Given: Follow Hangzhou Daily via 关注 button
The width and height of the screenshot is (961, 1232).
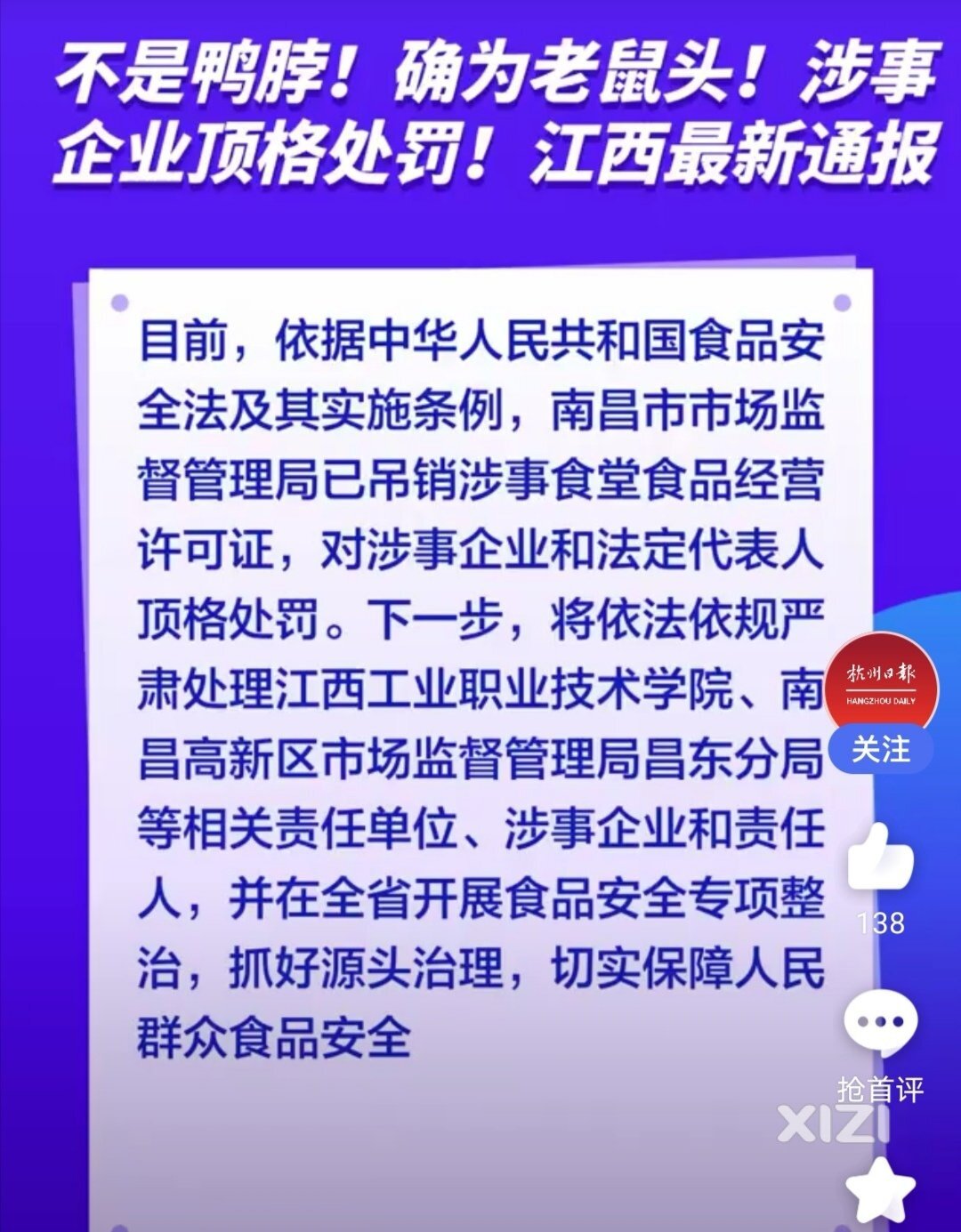Looking at the screenshot, I should 880,750.
